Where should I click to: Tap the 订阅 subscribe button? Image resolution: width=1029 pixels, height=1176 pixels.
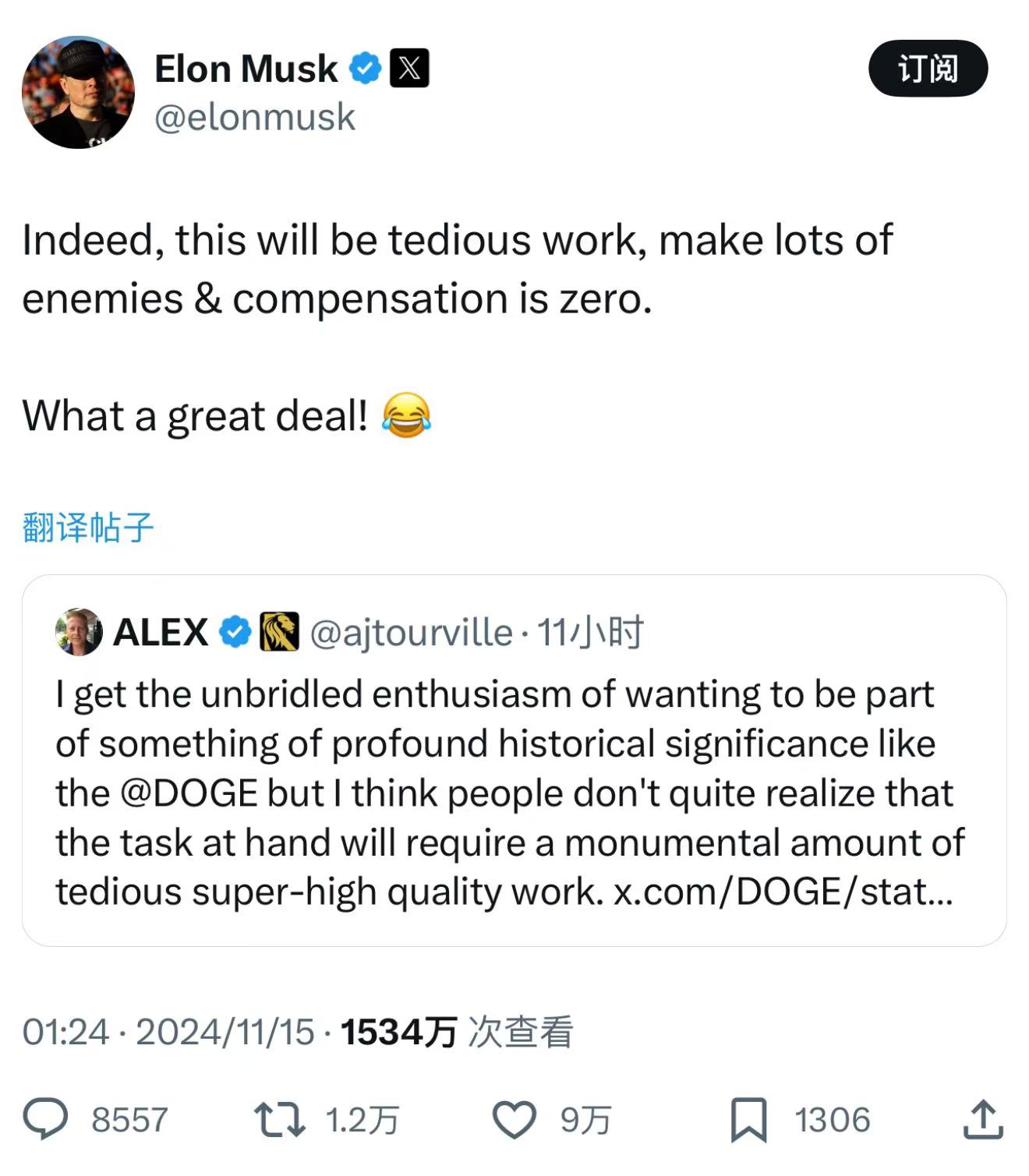coord(928,69)
